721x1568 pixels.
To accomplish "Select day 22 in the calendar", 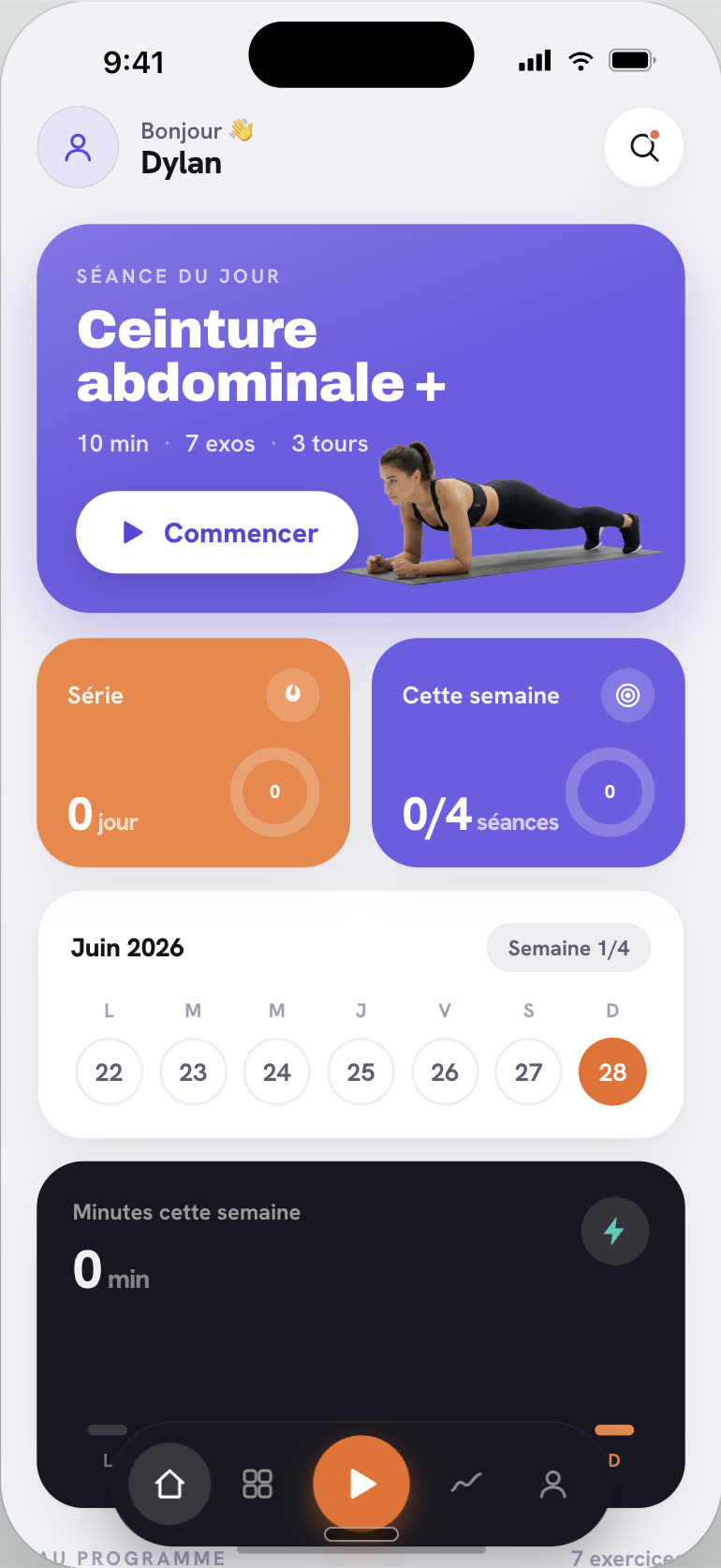I will pos(109,1072).
